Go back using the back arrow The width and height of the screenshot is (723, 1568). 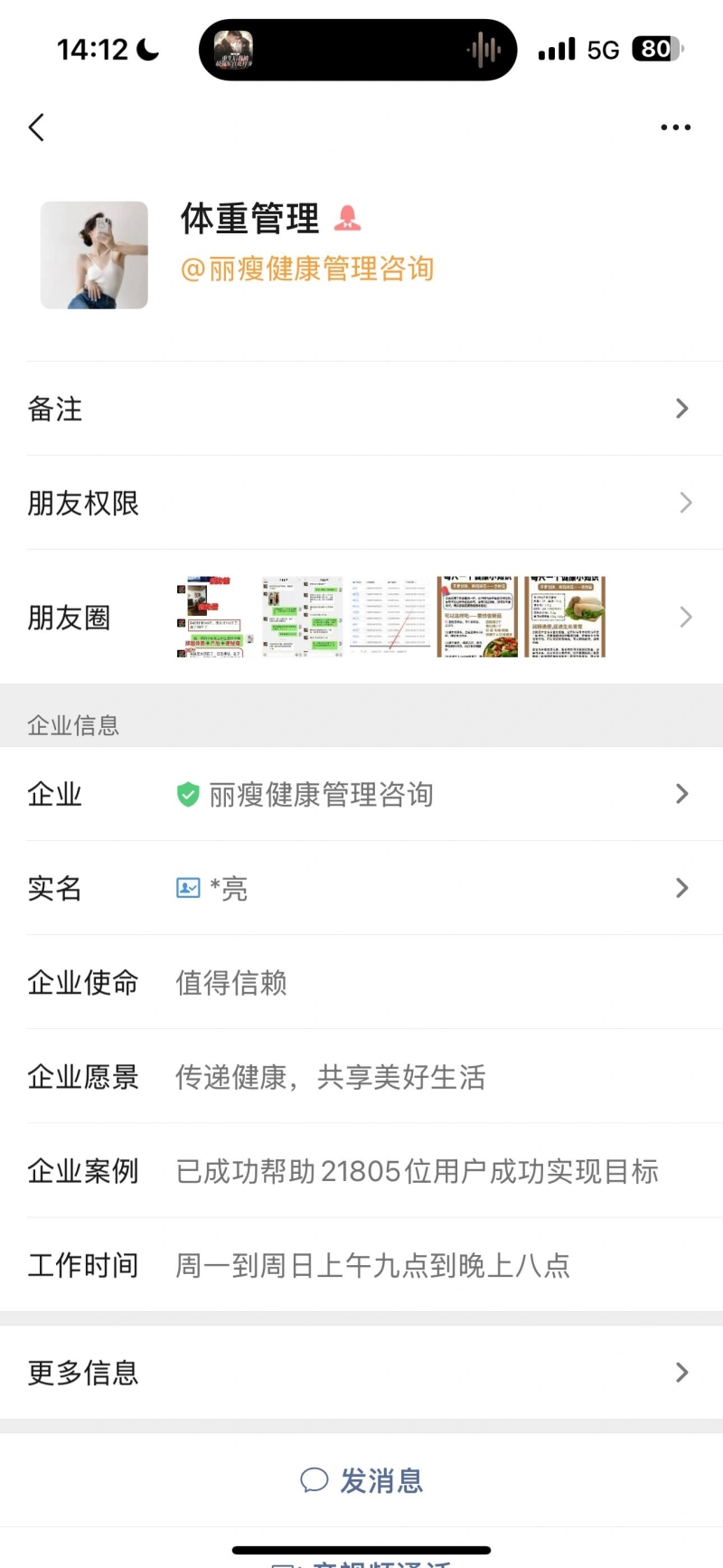[x=37, y=128]
